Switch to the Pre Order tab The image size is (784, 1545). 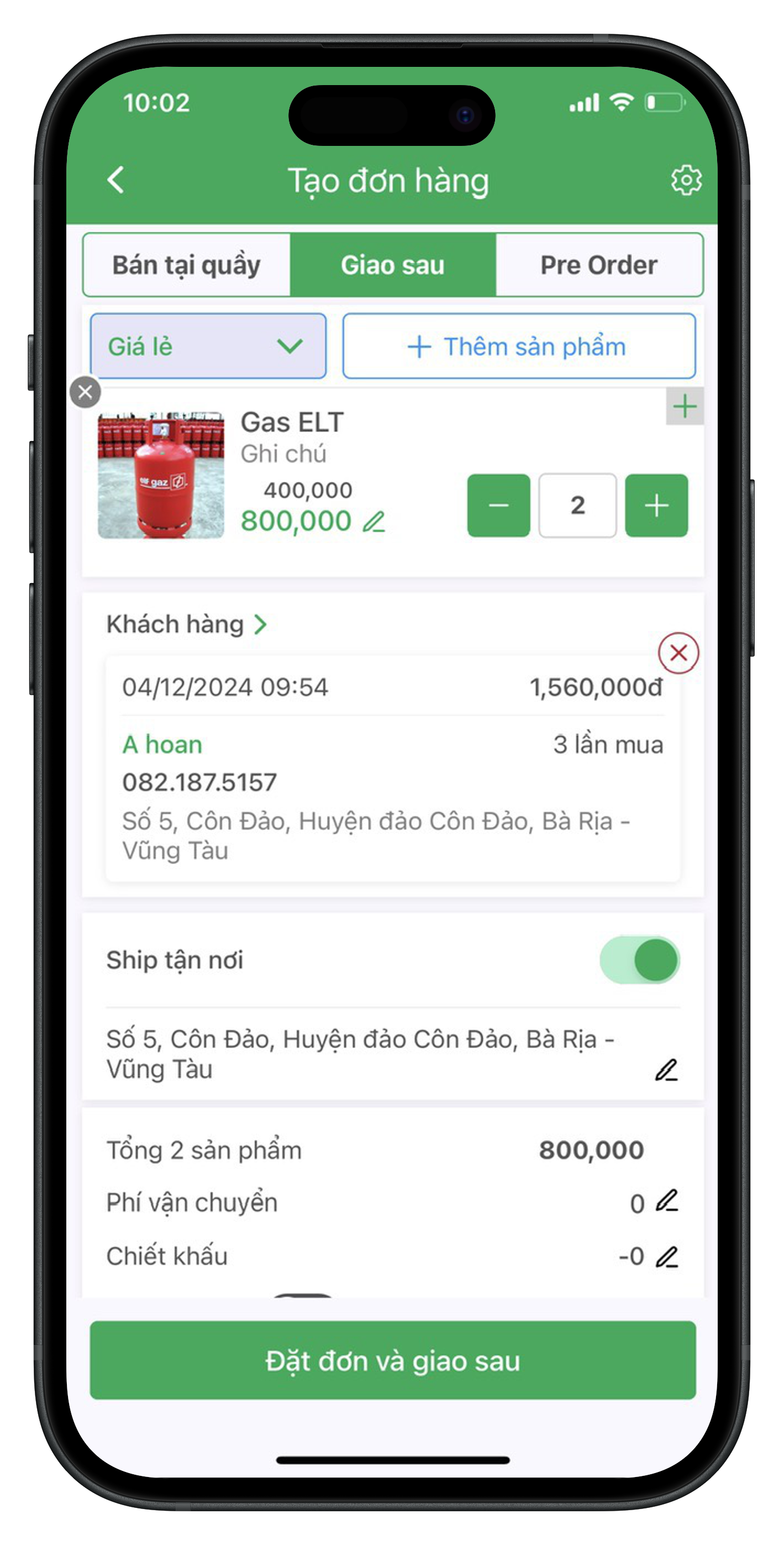pos(599,265)
